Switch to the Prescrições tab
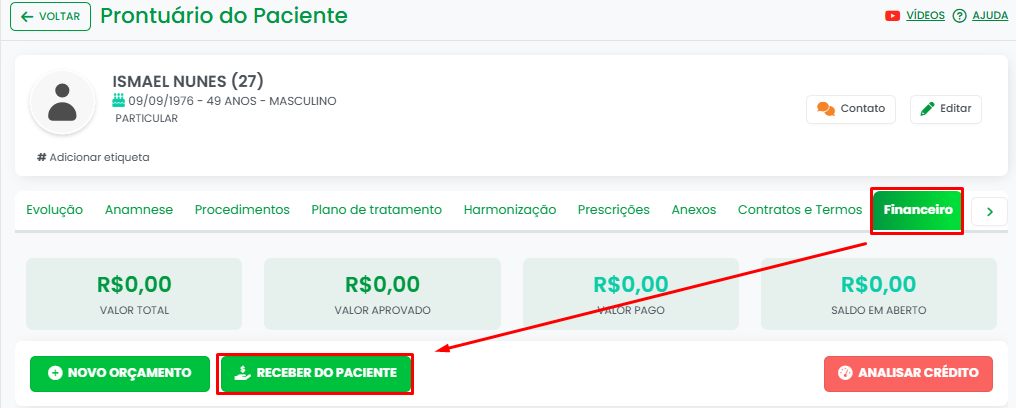Viewport: 1016px width, 408px height. pos(614,210)
